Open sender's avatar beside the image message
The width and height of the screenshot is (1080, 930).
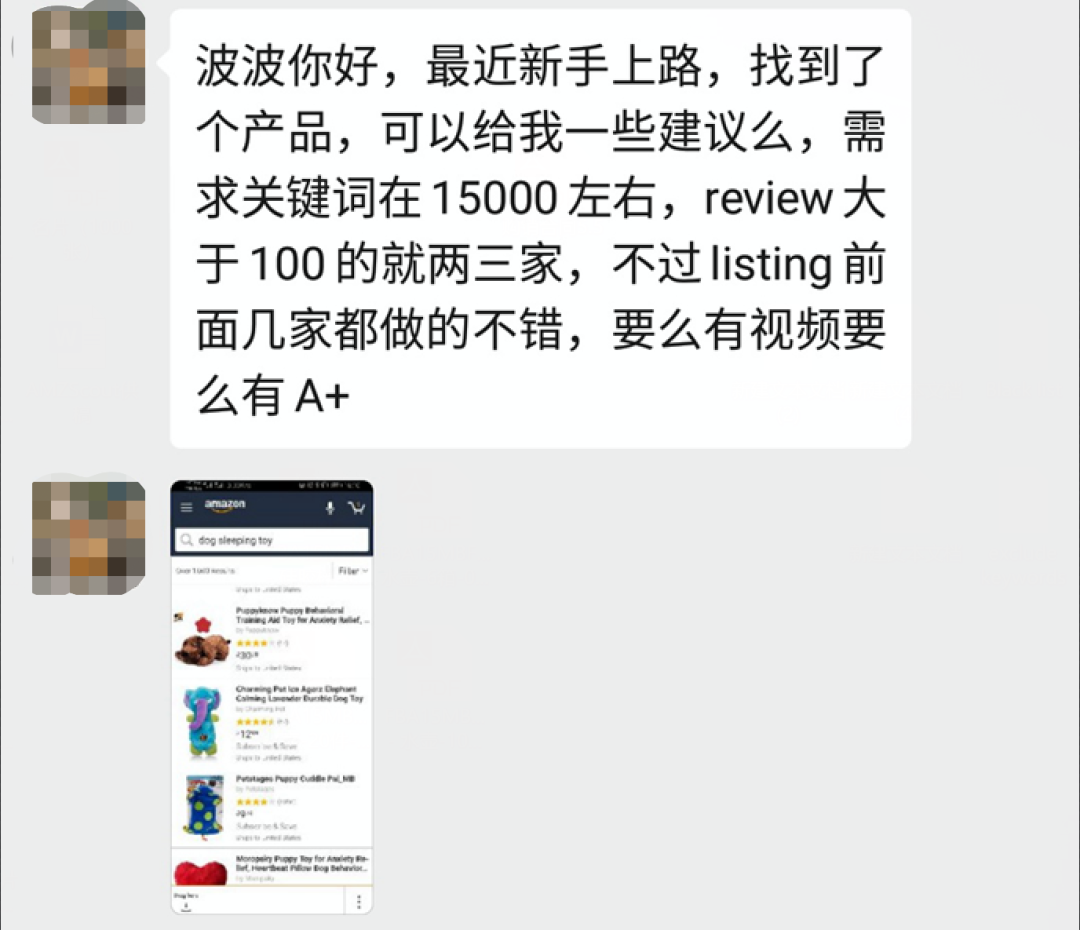(x=88, y=537)
